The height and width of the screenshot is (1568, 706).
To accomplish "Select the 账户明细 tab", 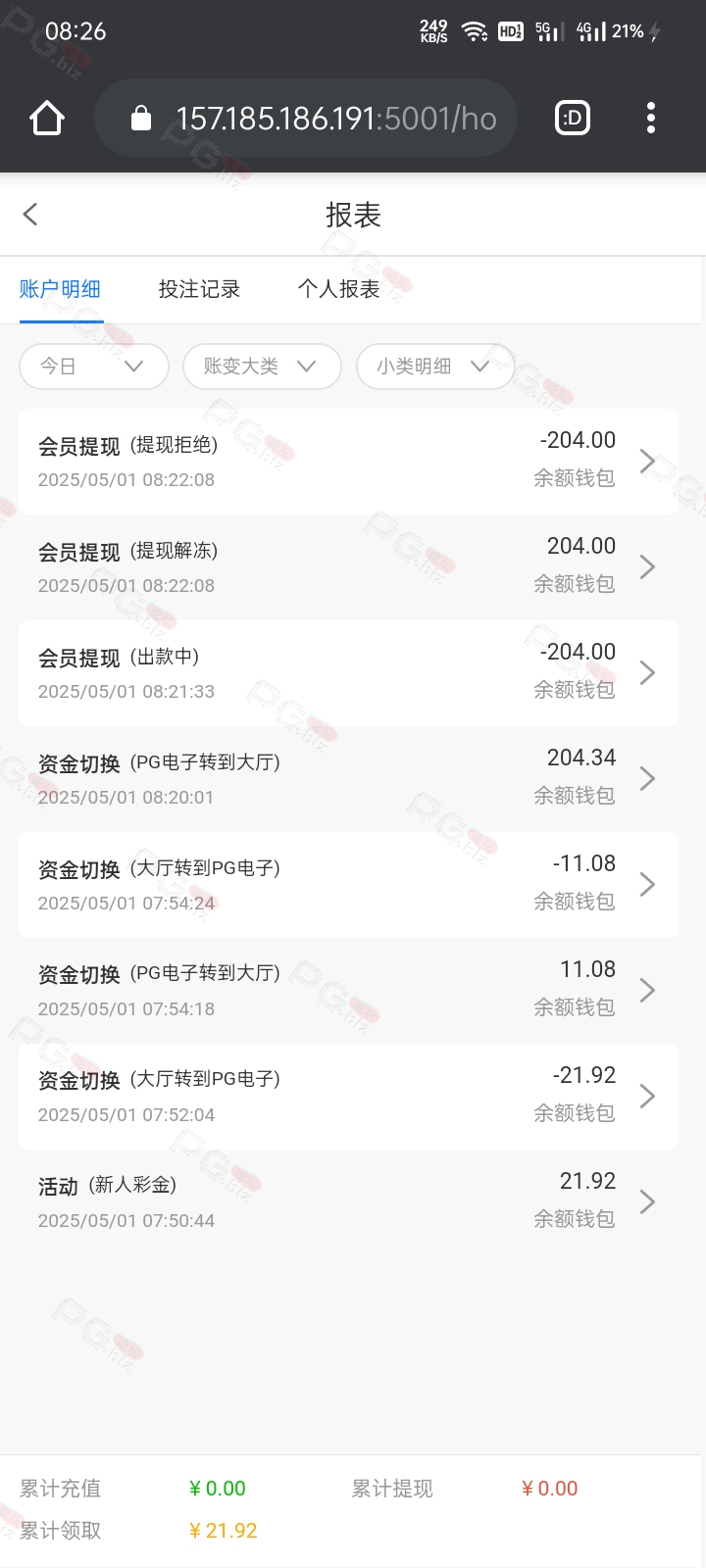I will (61, 289).
